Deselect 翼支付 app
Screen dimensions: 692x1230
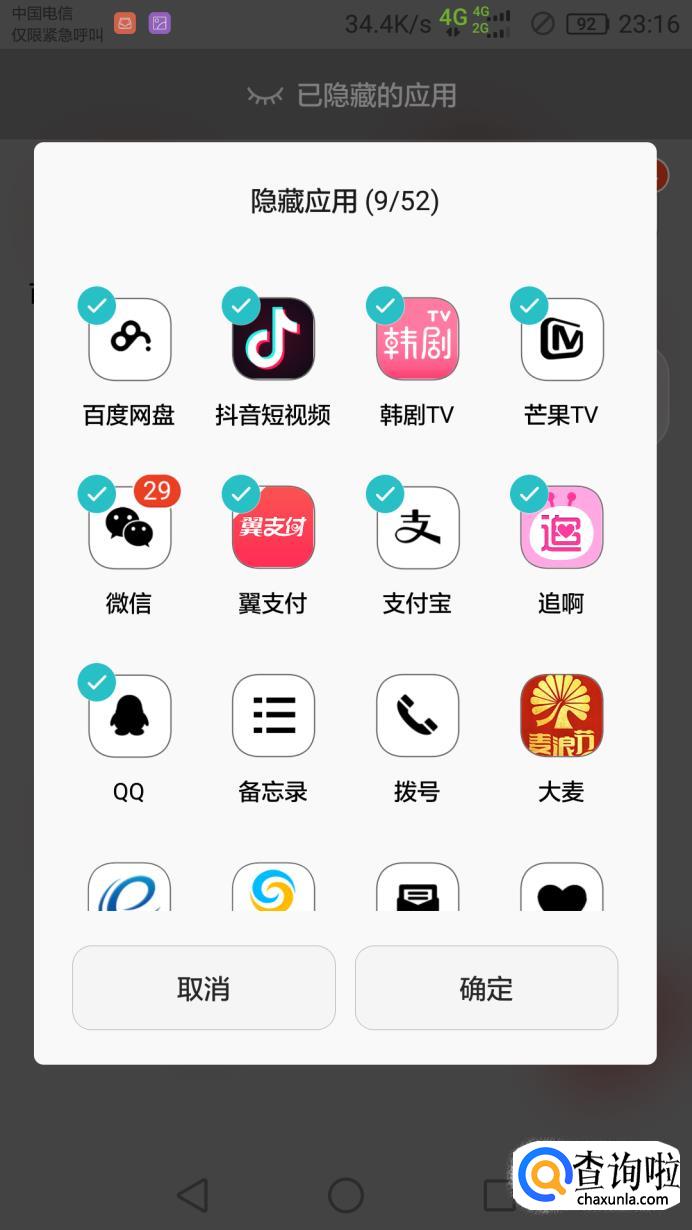[273, 528]
